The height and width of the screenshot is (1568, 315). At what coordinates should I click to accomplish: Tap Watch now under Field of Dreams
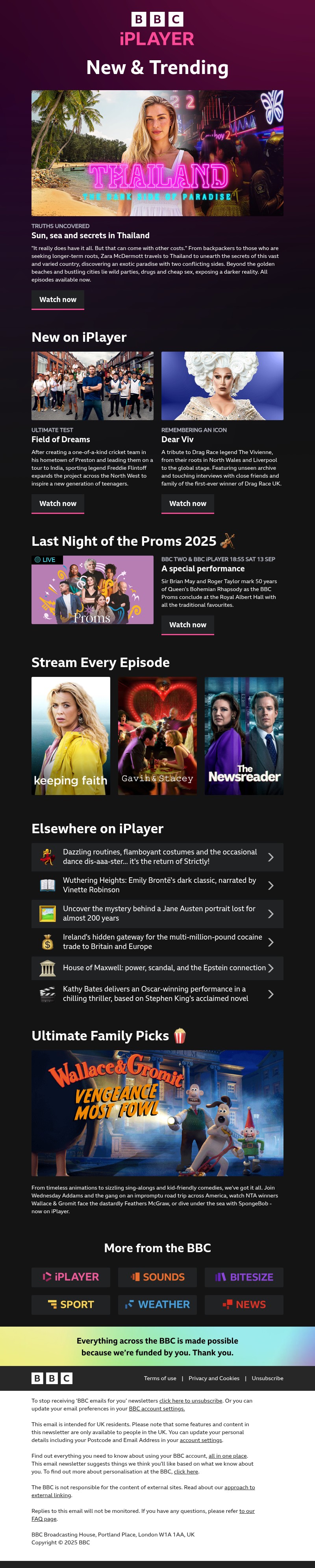coord(58,503)
